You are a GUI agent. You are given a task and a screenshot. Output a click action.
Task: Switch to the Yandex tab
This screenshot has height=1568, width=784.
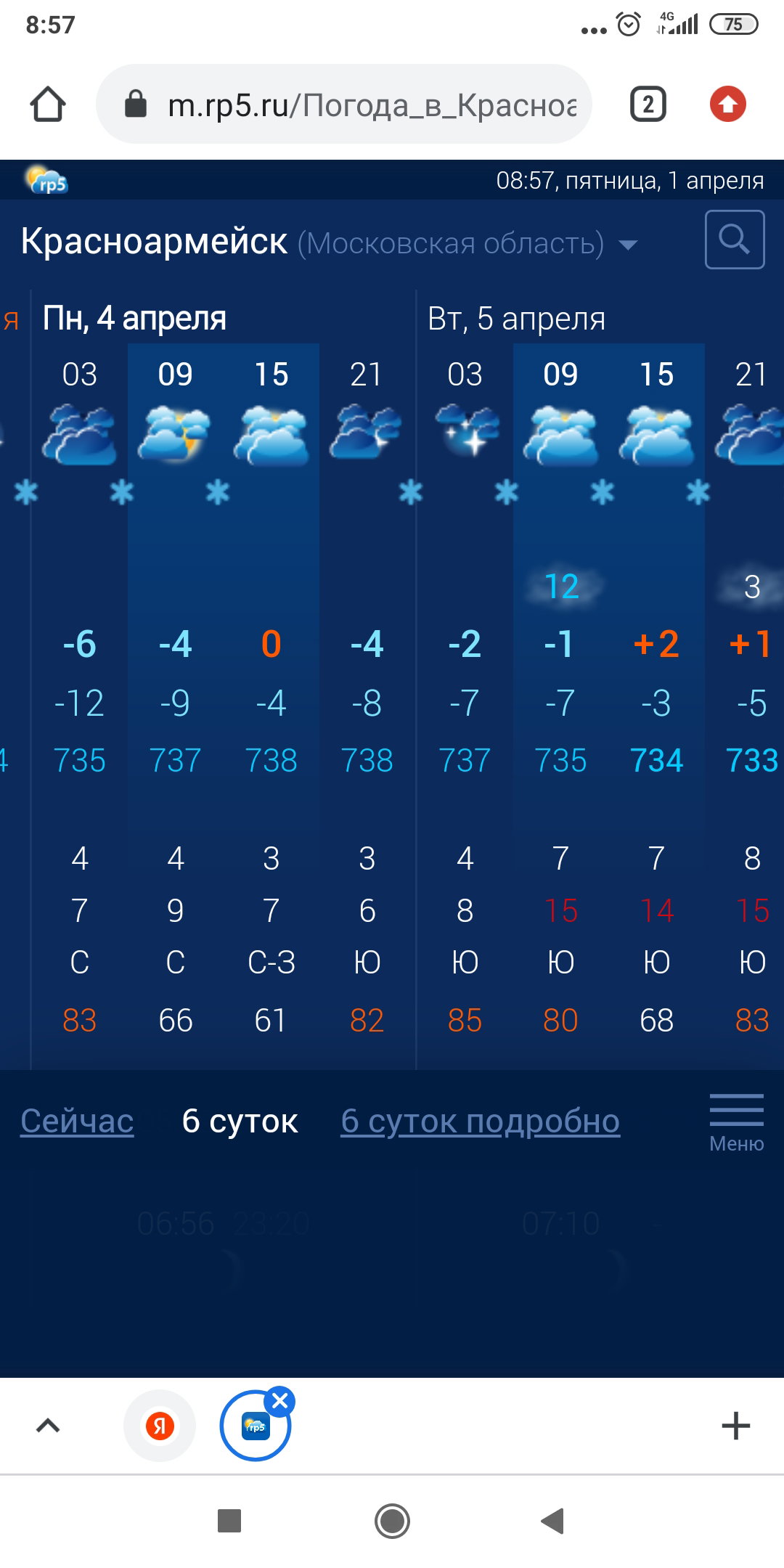160,1426
